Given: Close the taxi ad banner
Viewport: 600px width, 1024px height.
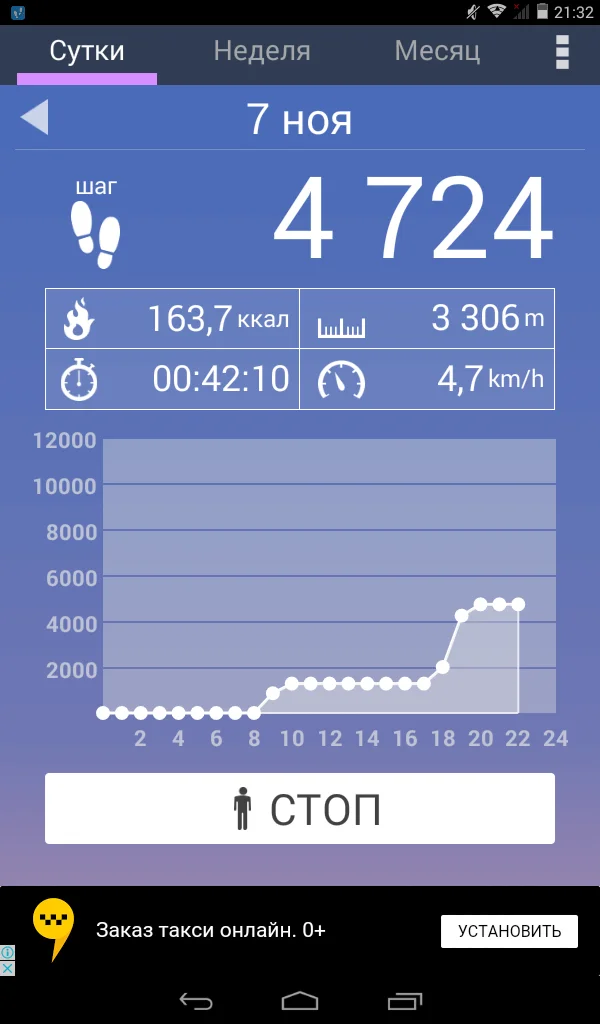Looking at the screenshot, I should pyautogui.click(x=7, y=968).
